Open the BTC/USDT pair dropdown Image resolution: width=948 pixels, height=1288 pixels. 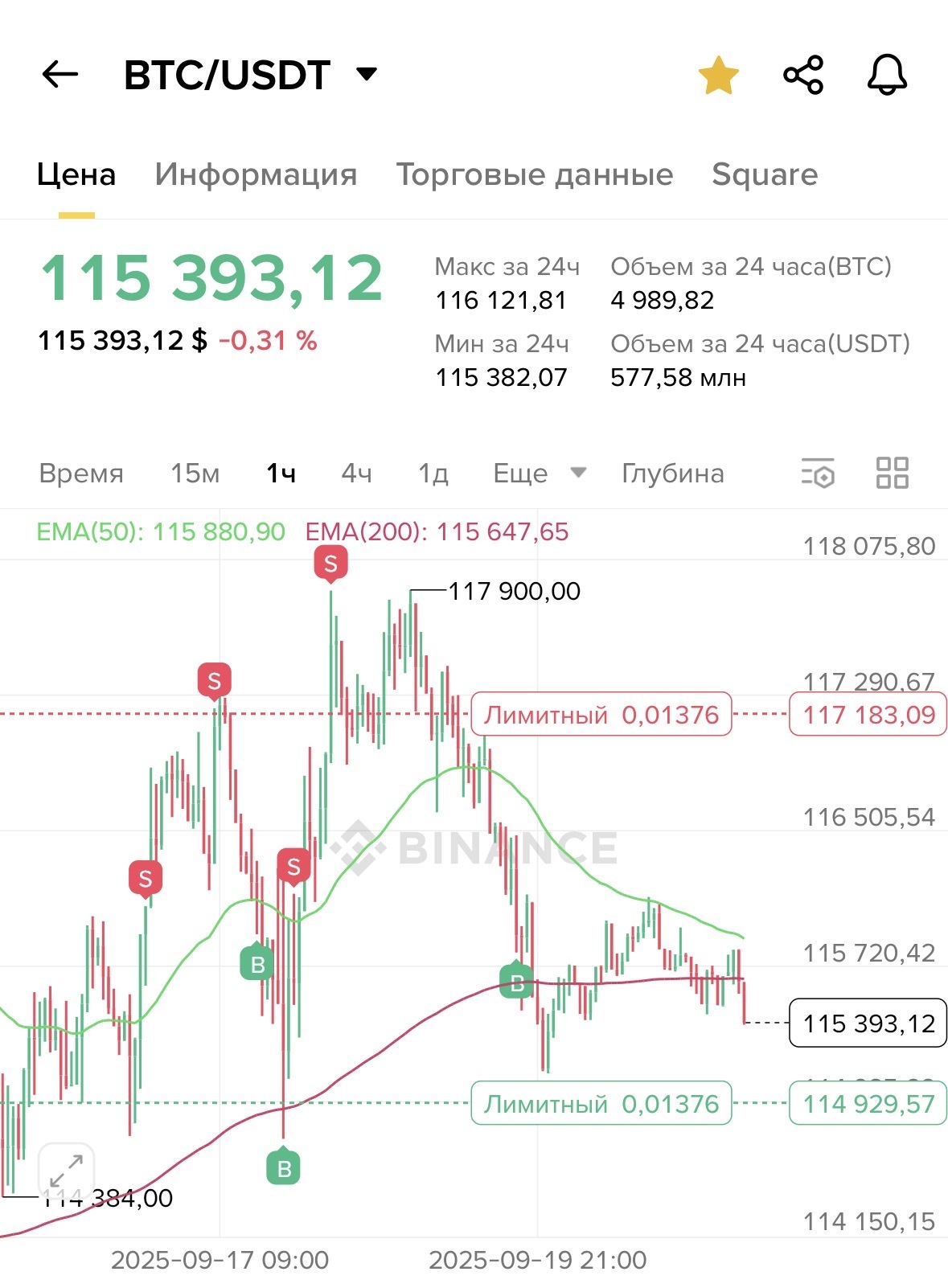(250, 75)
